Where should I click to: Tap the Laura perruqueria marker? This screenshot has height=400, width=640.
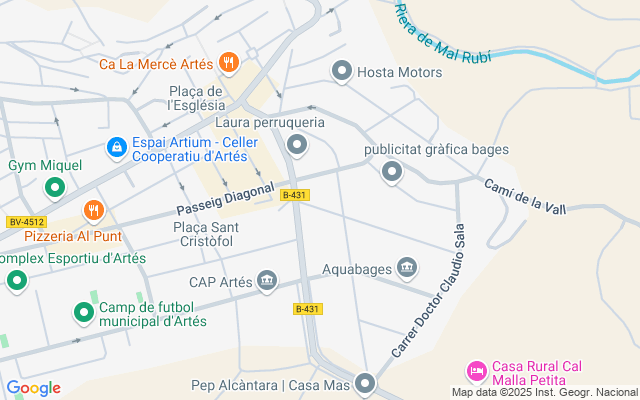(x=297, y=144)
